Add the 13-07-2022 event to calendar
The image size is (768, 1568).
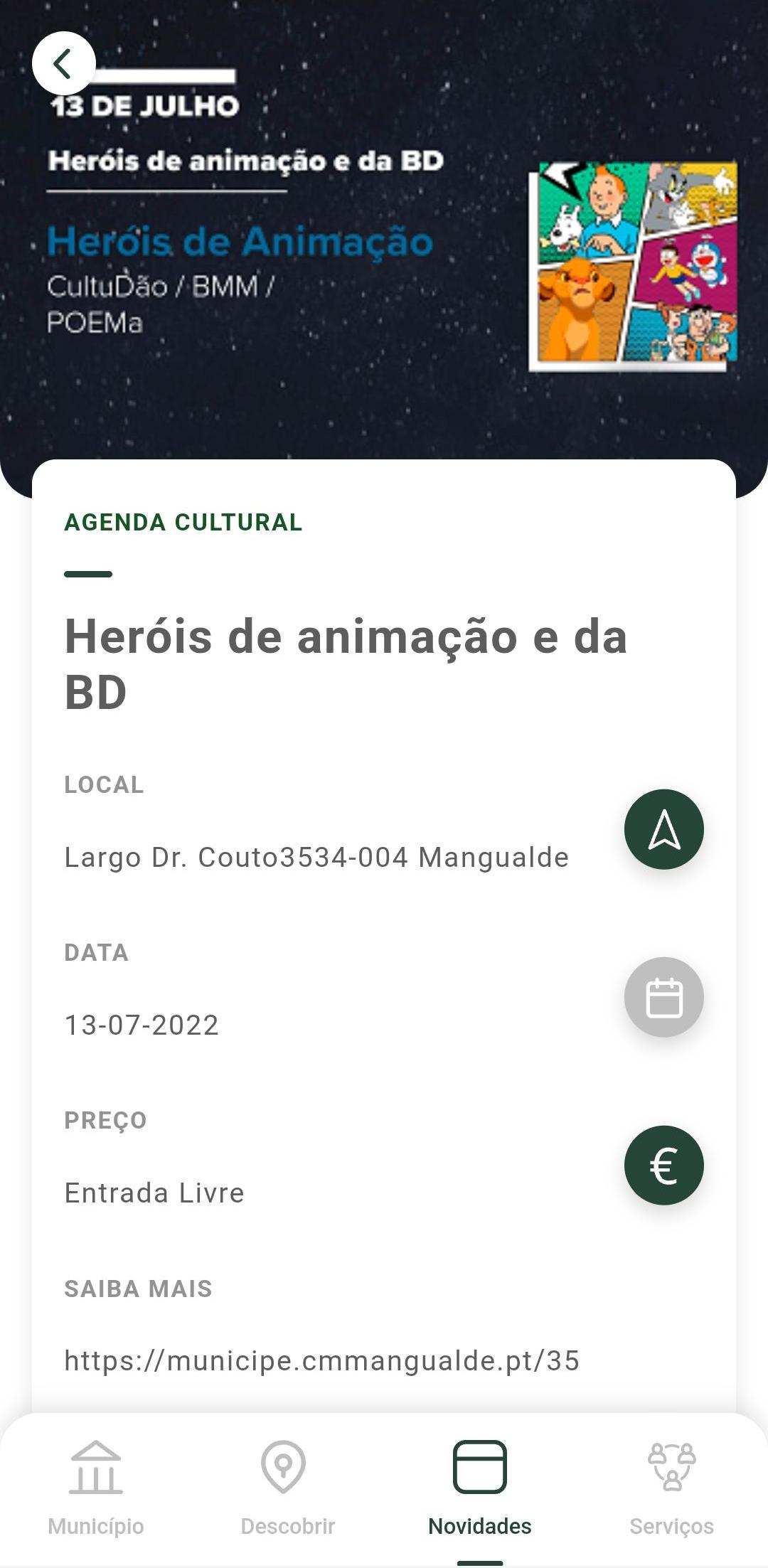(x=664, y=997)
